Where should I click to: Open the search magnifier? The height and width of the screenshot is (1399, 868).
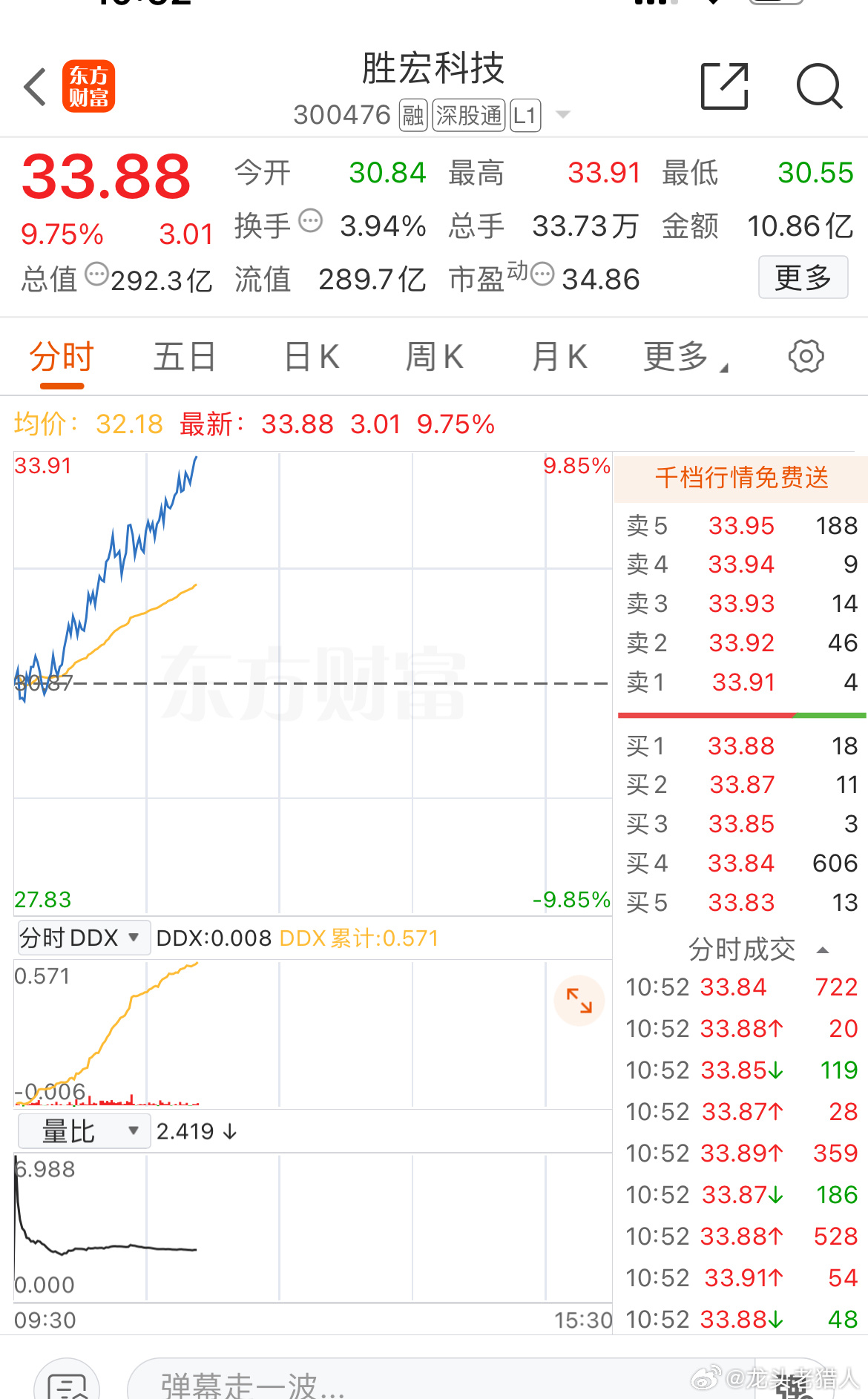818,87
